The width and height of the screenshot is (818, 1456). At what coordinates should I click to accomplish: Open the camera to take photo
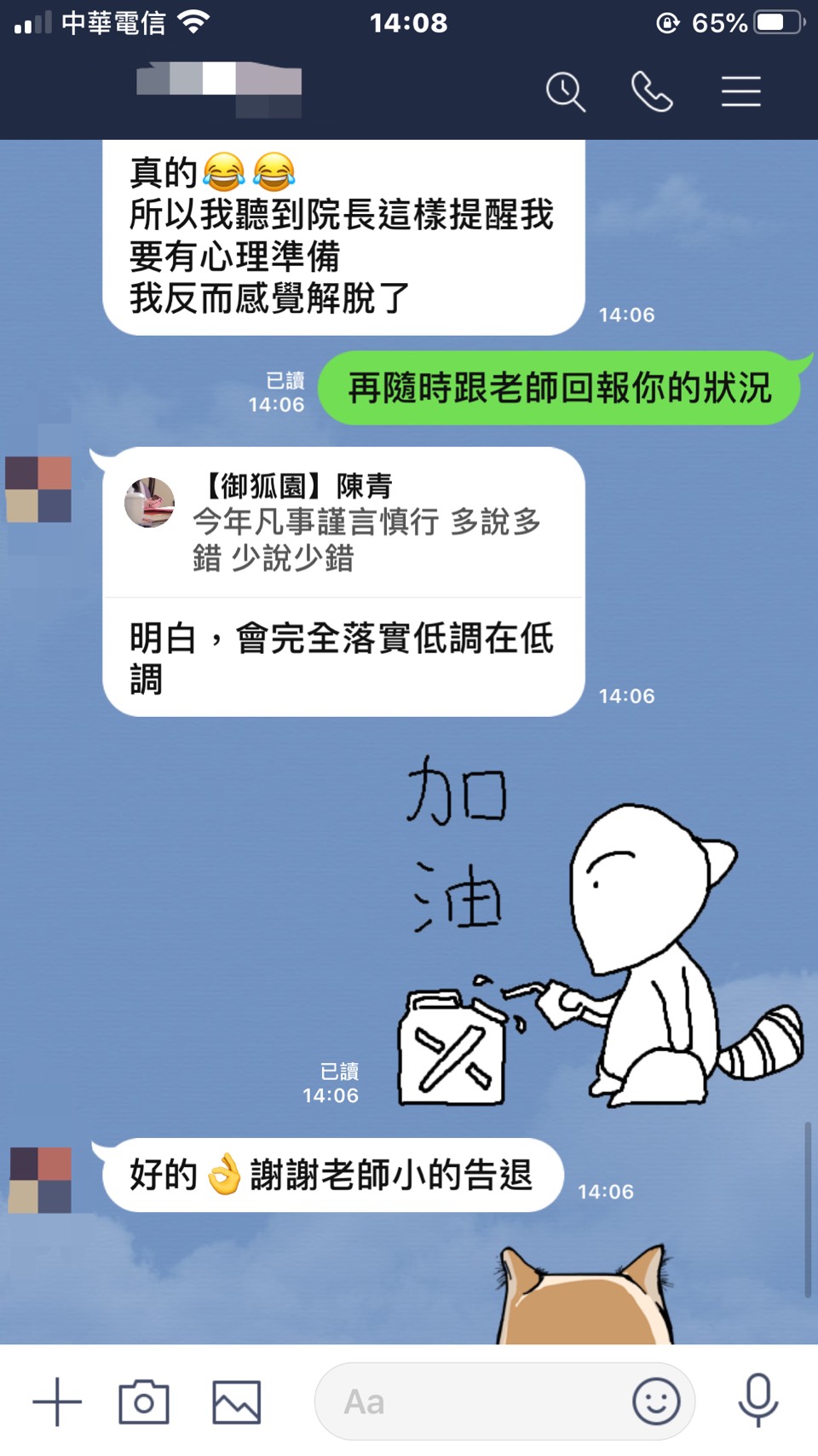144,1401
